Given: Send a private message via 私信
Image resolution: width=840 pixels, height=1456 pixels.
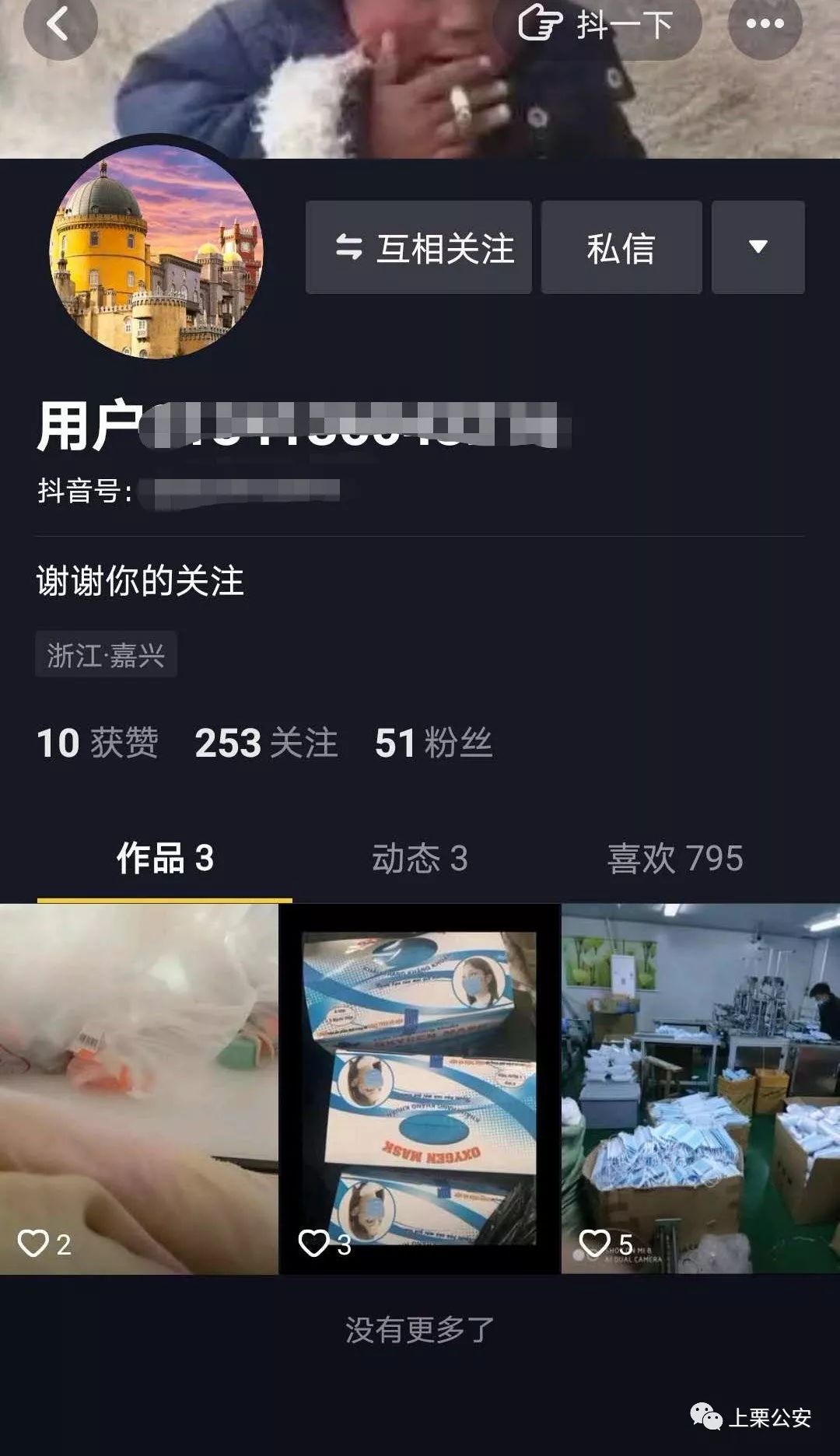Looking at the screenshot, I should coord(621,248).
